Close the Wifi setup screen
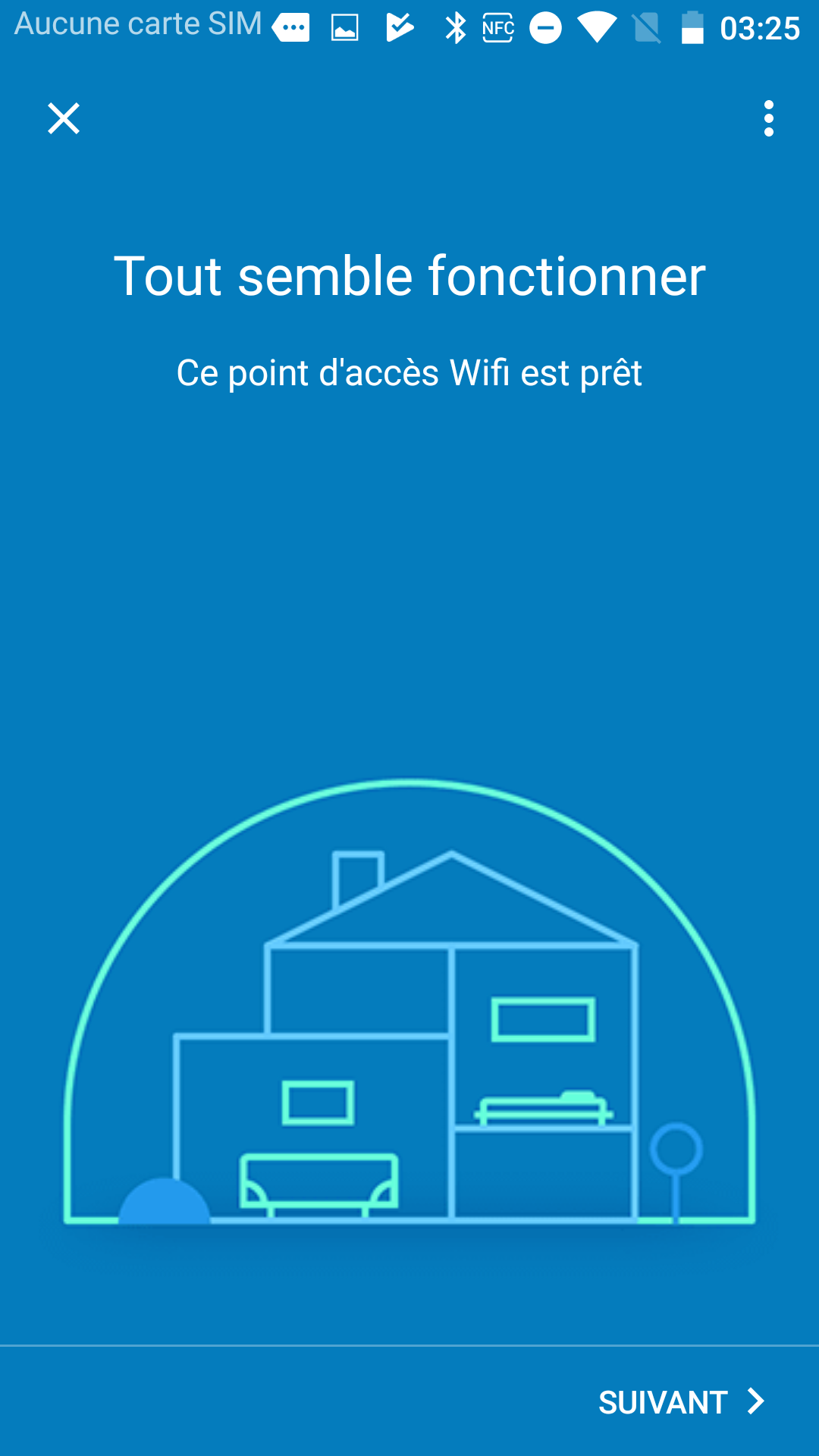The image size is (819, 1456). coord(64,118)
